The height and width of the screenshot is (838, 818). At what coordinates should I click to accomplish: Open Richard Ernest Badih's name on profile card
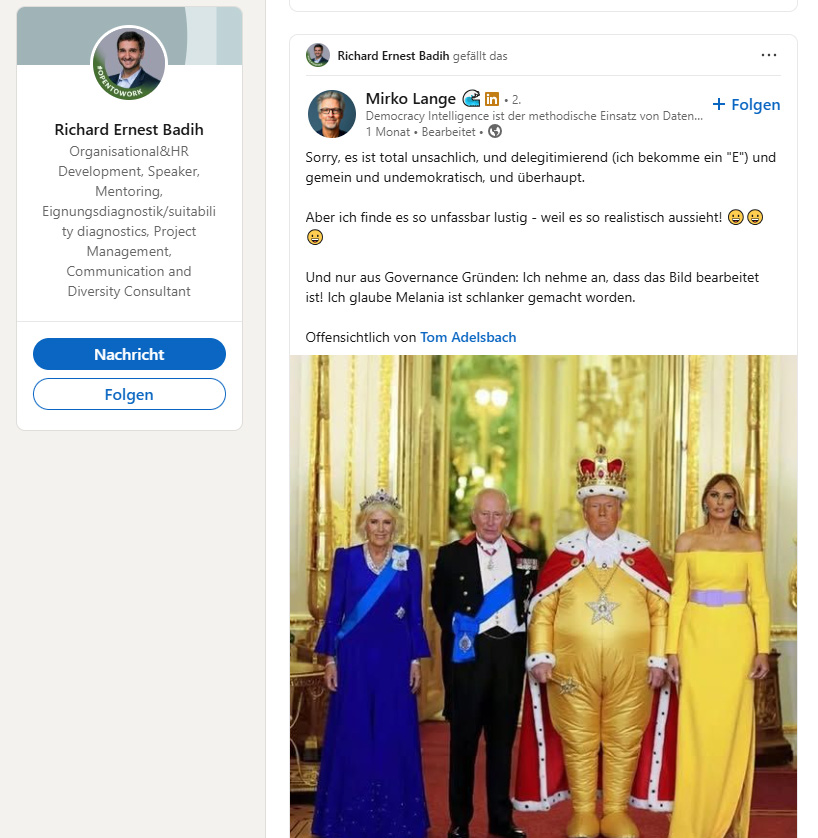129,129
